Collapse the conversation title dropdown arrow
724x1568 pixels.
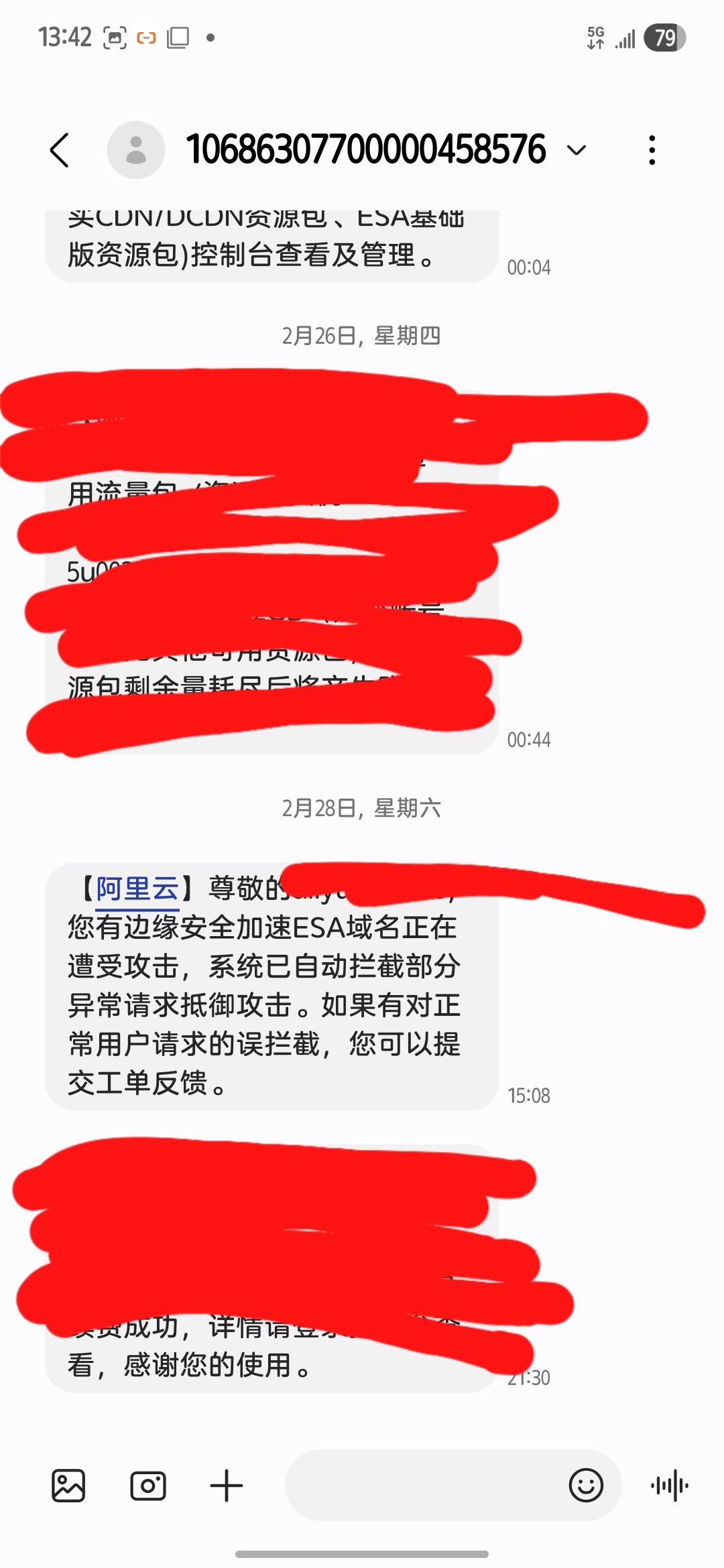pyautogui.click(x=575, y=151)
